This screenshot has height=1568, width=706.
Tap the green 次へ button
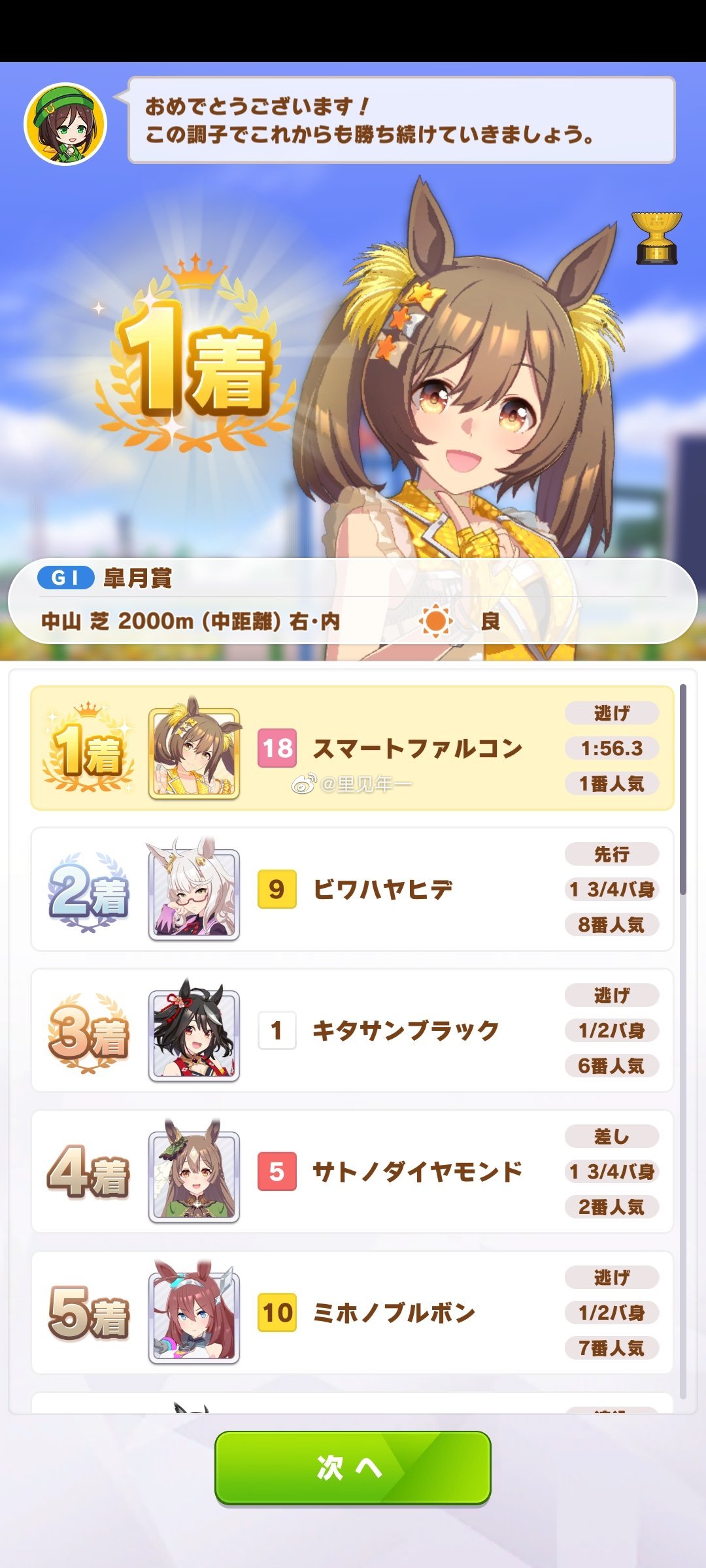352,1467
